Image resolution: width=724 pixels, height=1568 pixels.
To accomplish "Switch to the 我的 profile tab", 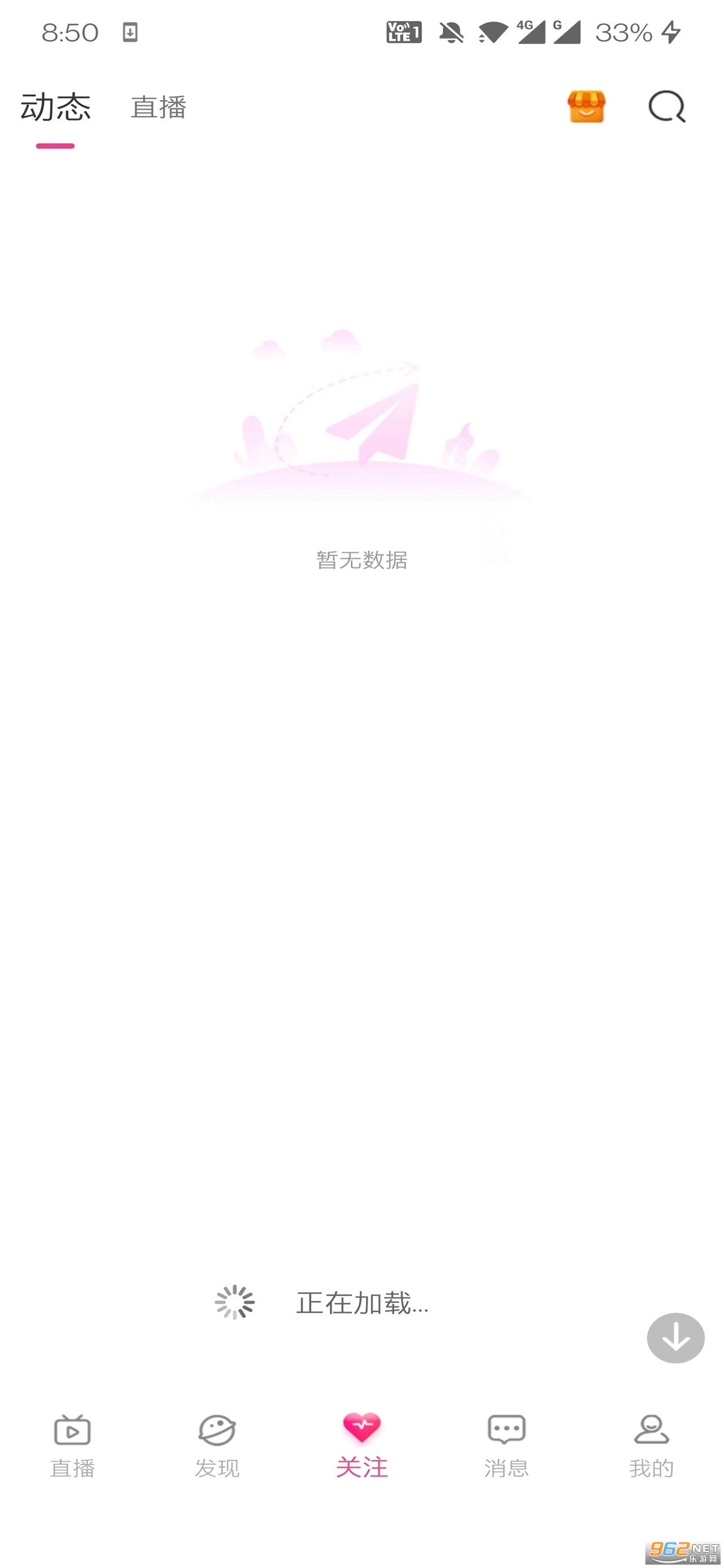I will point(652,1447).
